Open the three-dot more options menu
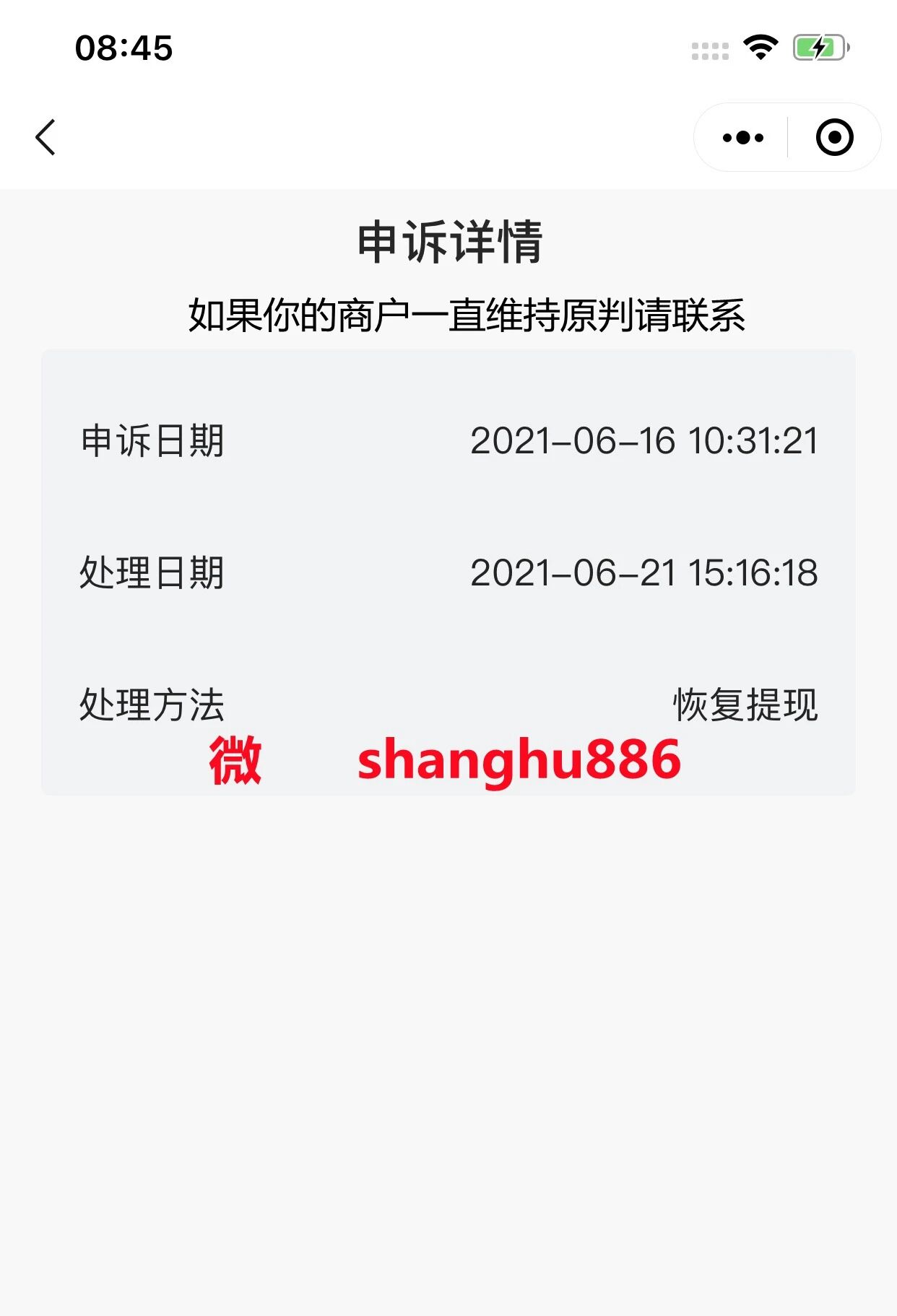This screenshot has width=897, height=1316. pos(742,137)
